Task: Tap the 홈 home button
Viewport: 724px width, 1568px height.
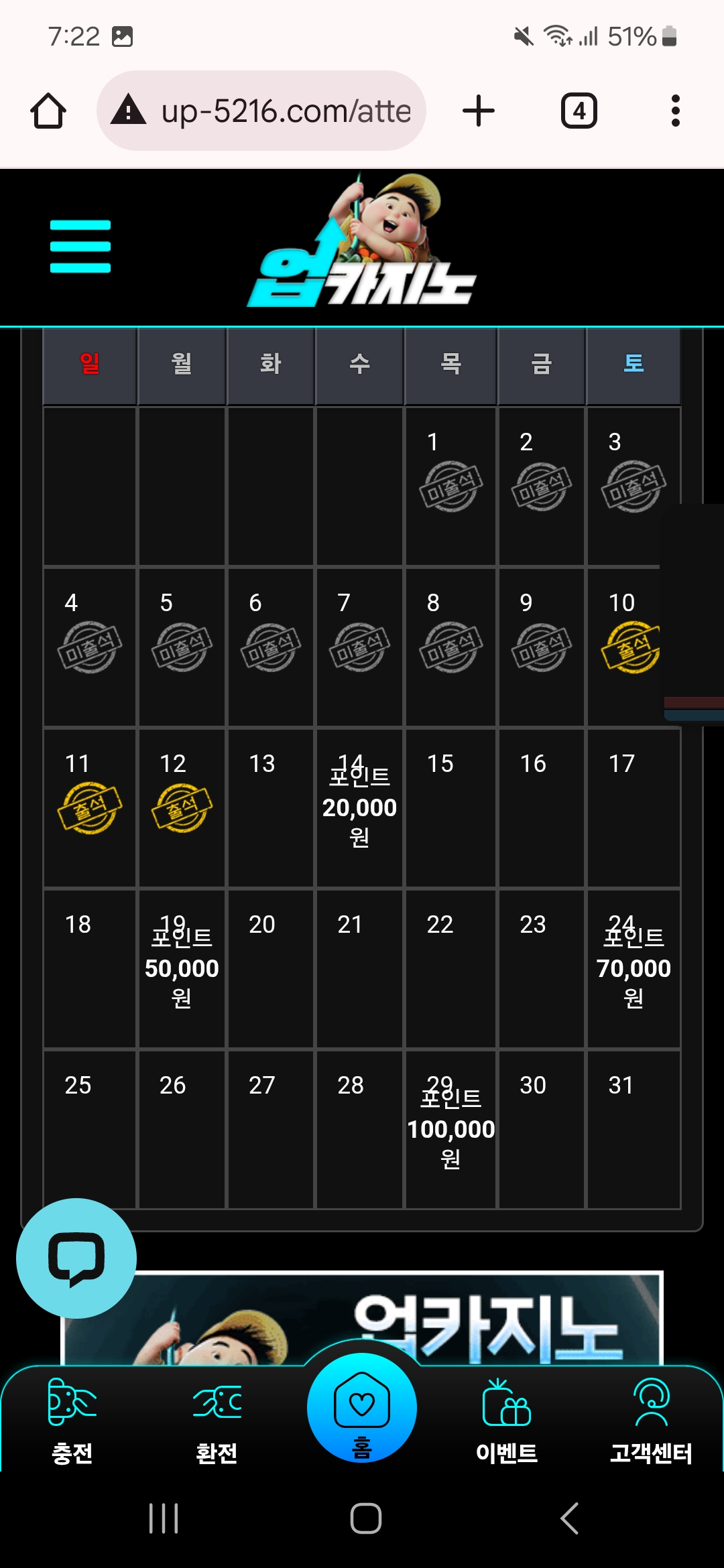Action: tap(362, 1407)
